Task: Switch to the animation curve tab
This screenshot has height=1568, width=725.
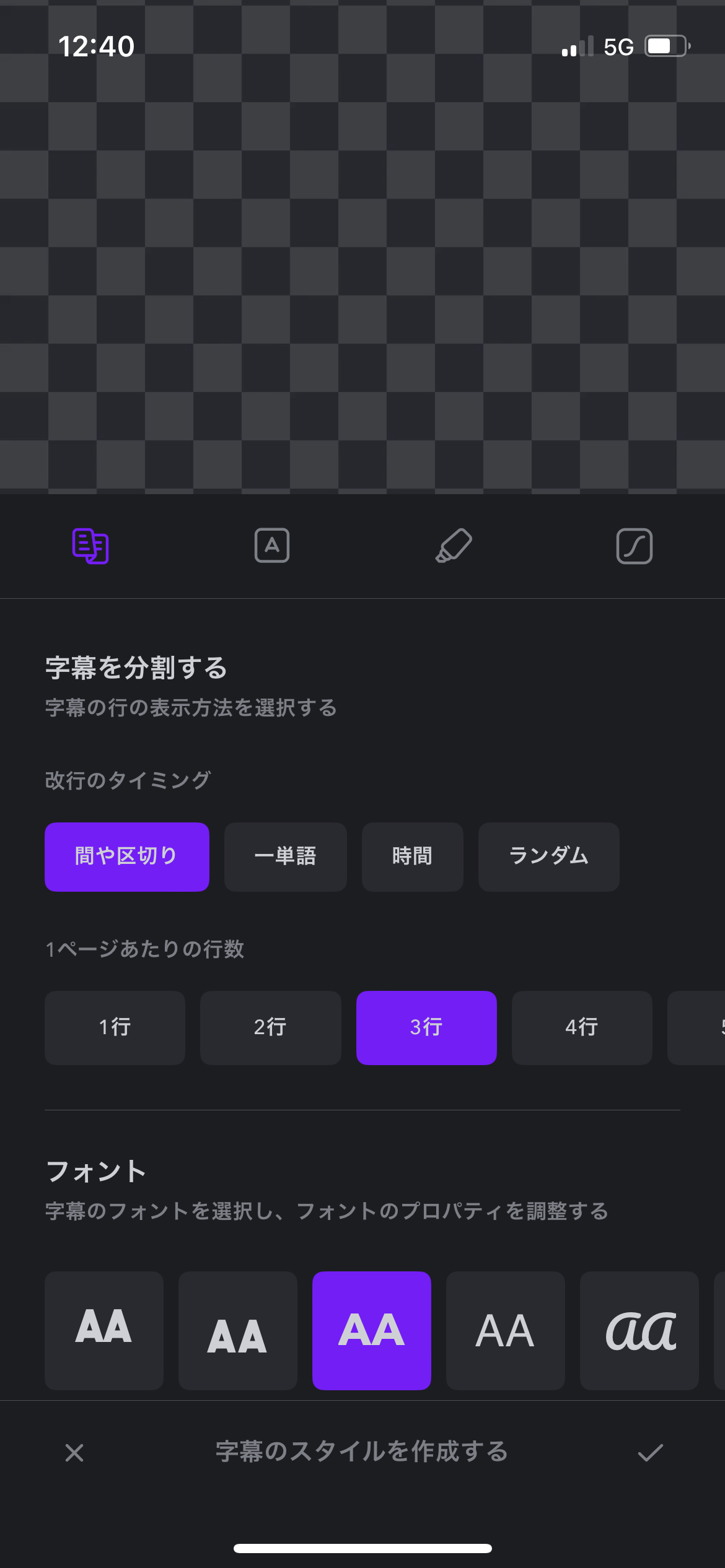Action: (x=635, y=546)
